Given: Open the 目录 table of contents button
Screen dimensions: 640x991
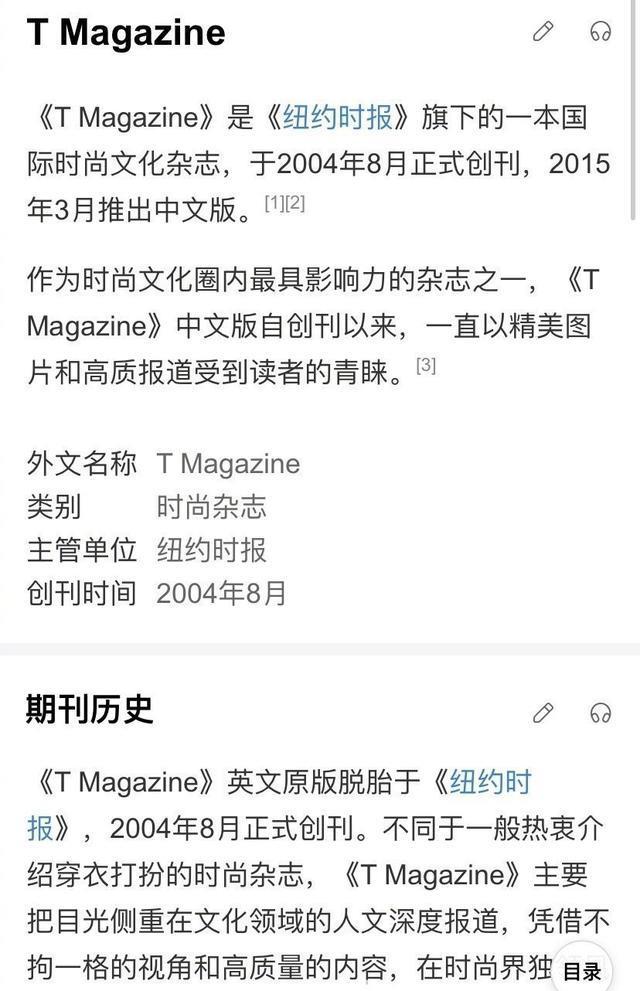Looking at the screenshot, I should click(x=582, y=970).
